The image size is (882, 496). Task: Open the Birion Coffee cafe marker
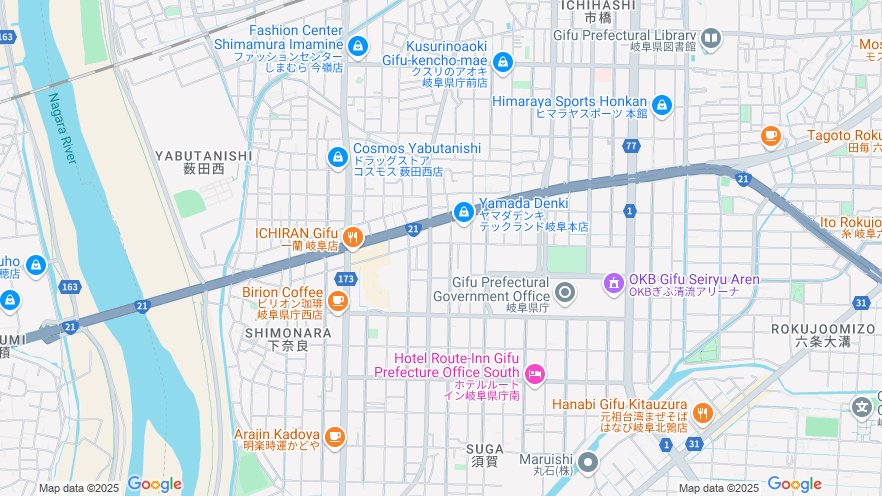pos(338,300)
